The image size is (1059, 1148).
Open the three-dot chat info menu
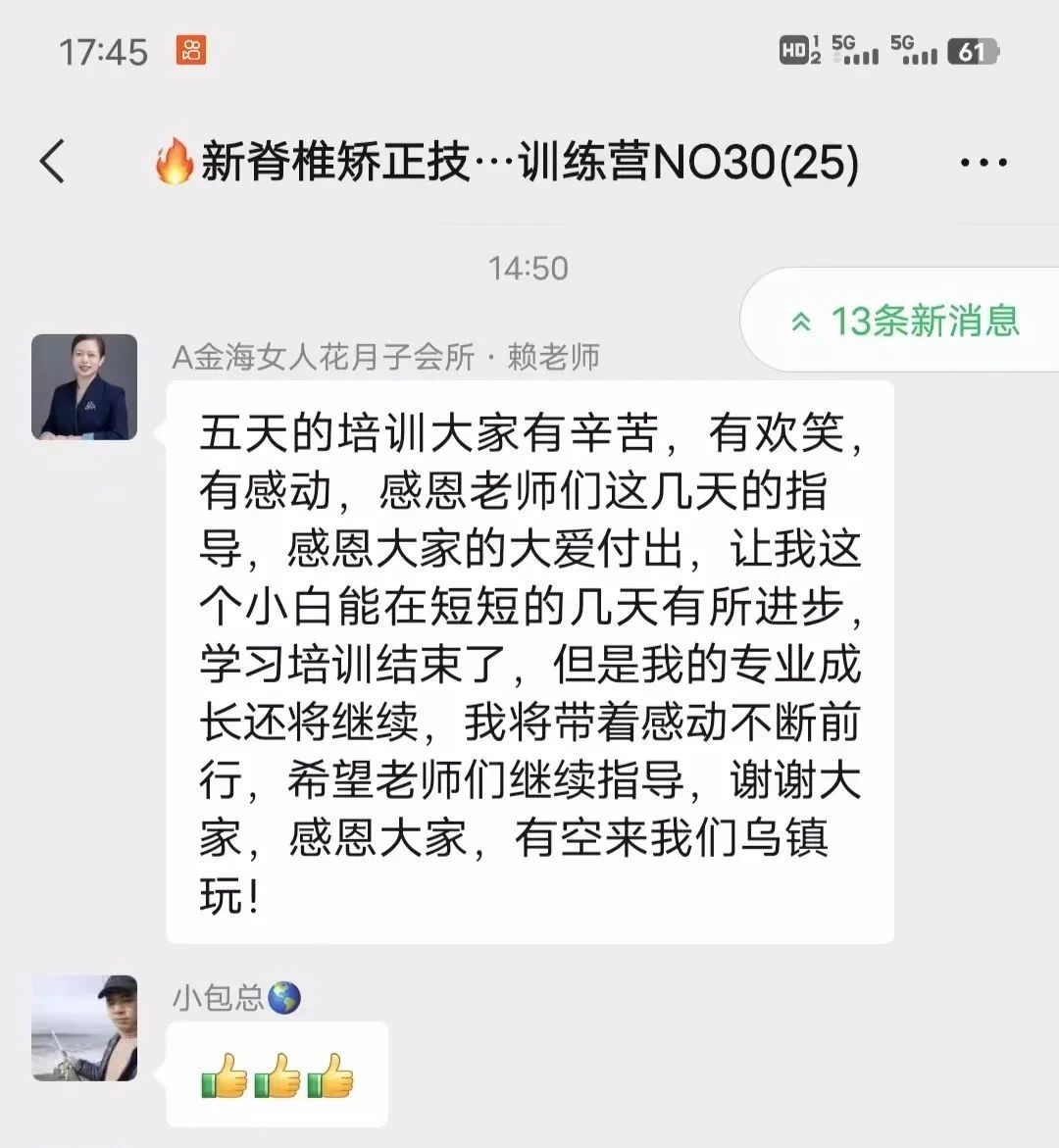tap(983, 164)
